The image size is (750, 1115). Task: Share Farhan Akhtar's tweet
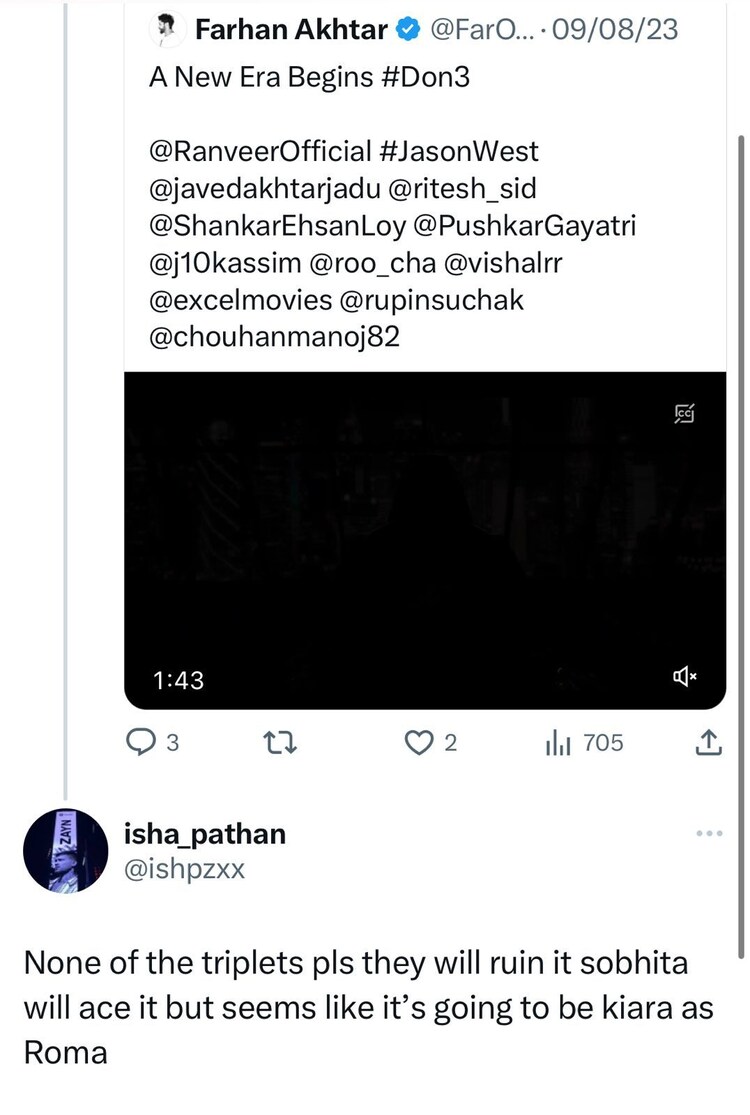[707, 742]
